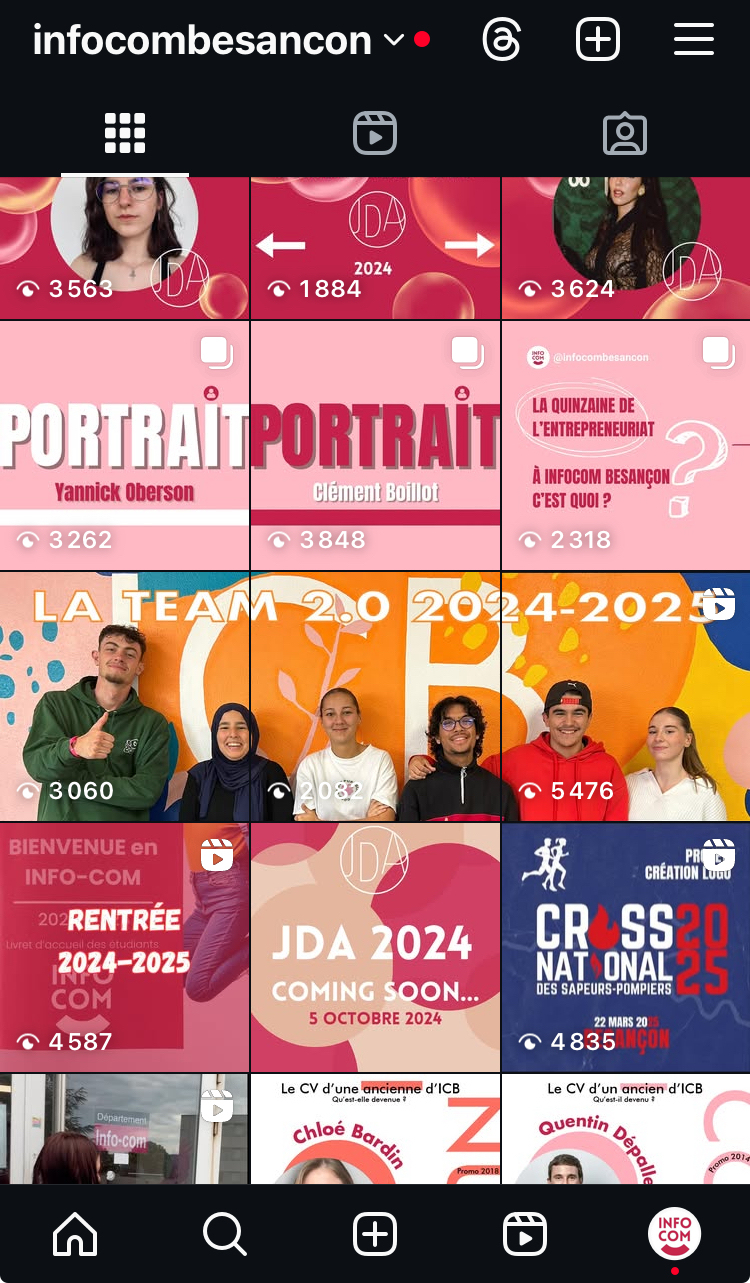The height and width of the screenshot is (1283, 750).
Task: Open the Portrait Yannick Oberson post
Action: click(124, 445)
